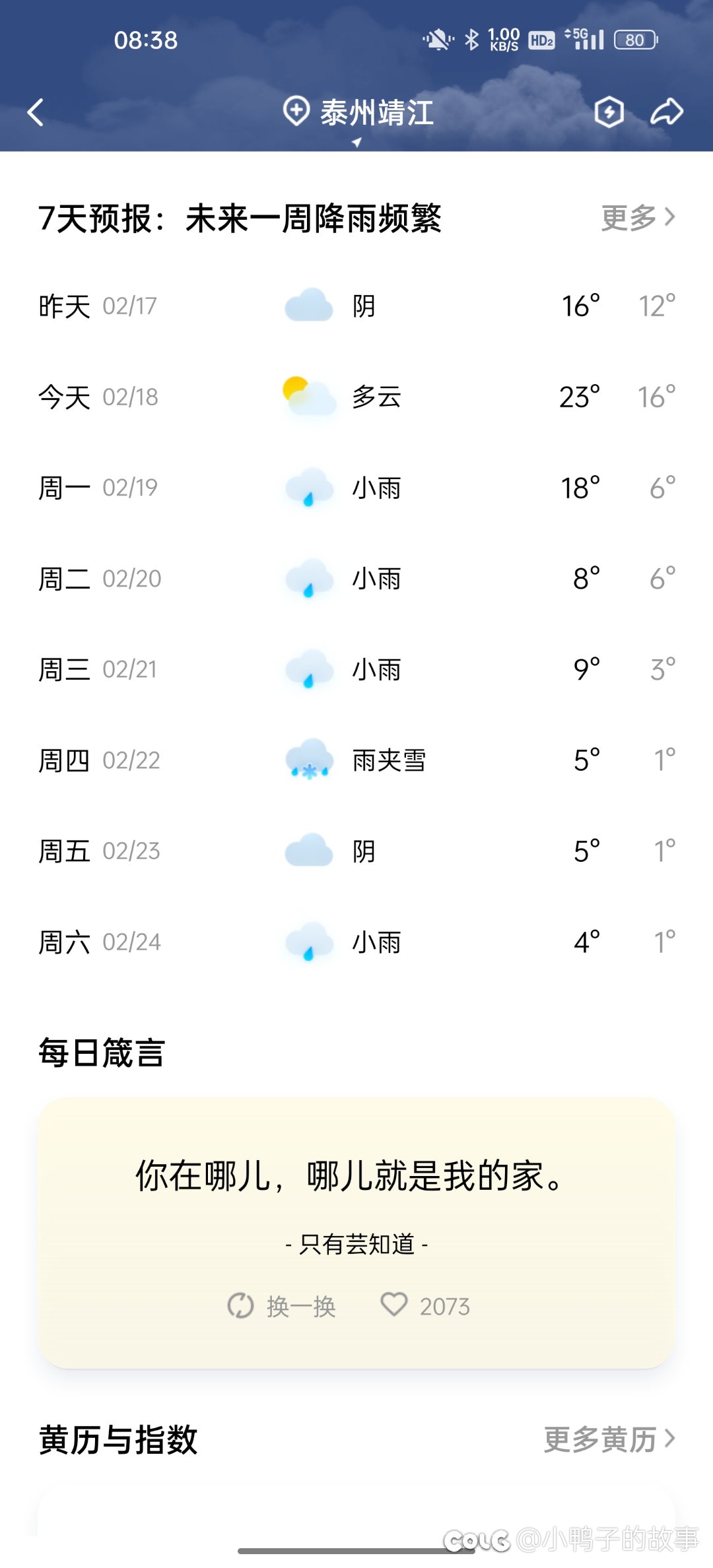Open the 泰州靖江 location selector
Image resolution: width=713 pixels, height=1568 pixels.
(358, 112)
